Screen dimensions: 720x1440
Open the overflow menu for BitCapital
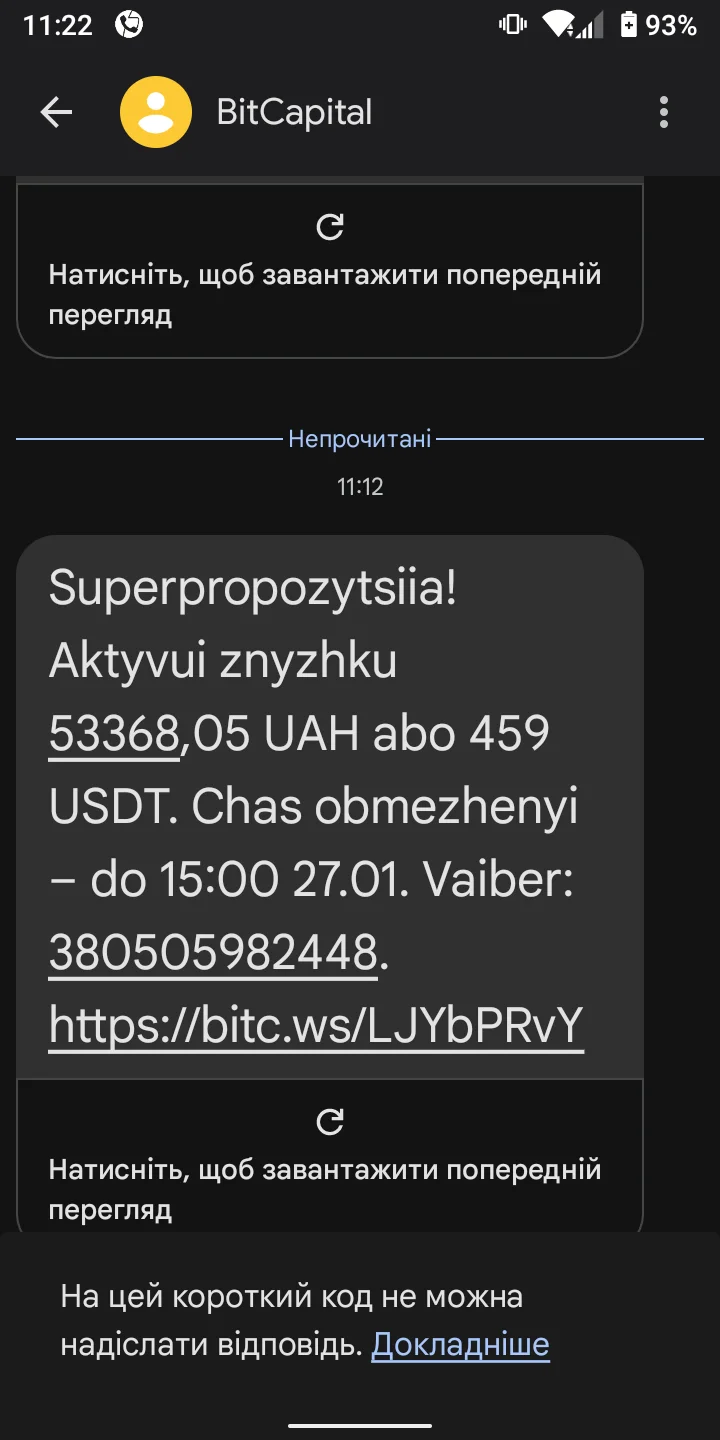[664, 113]
